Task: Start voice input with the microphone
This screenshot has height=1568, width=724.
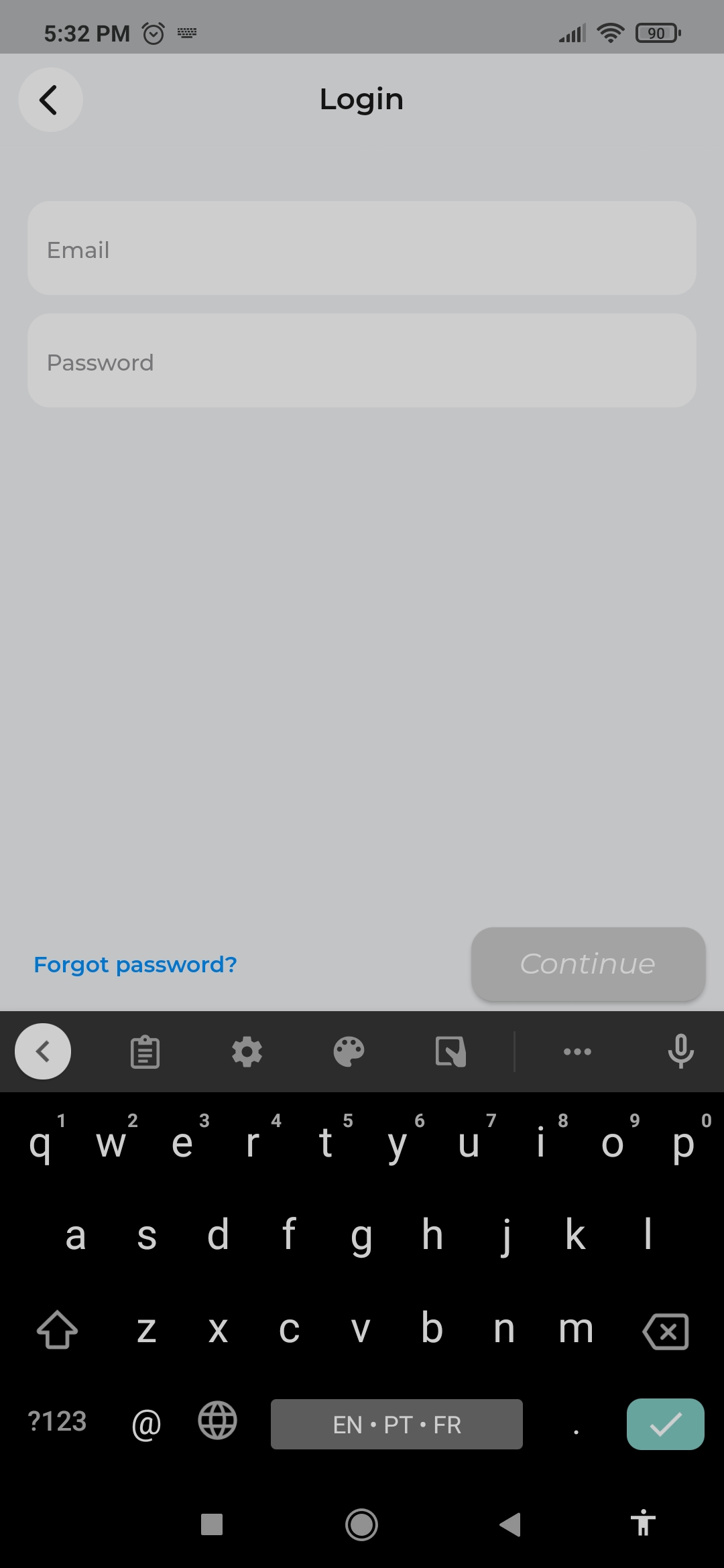Action: (680, 1052)
